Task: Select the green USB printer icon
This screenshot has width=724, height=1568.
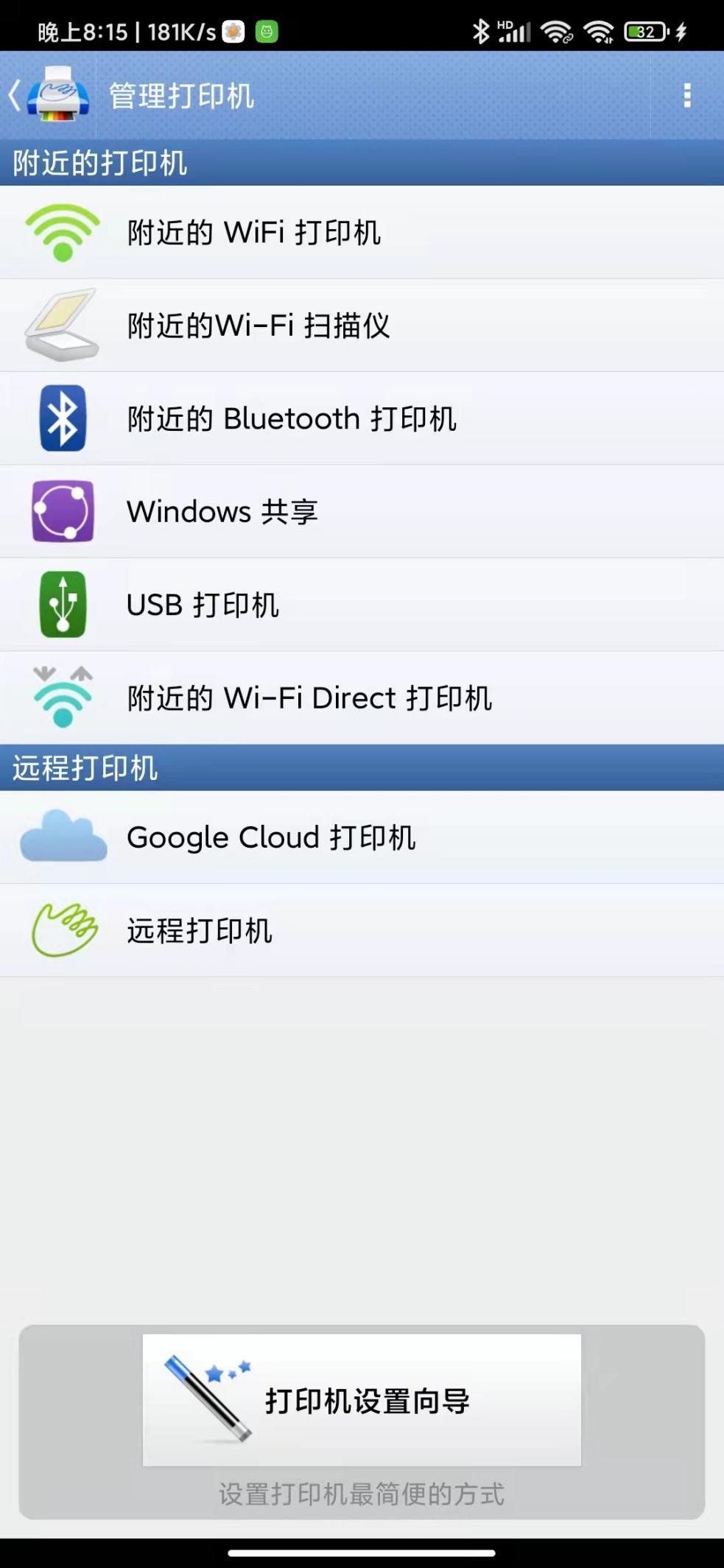Action: pos(62,603)
